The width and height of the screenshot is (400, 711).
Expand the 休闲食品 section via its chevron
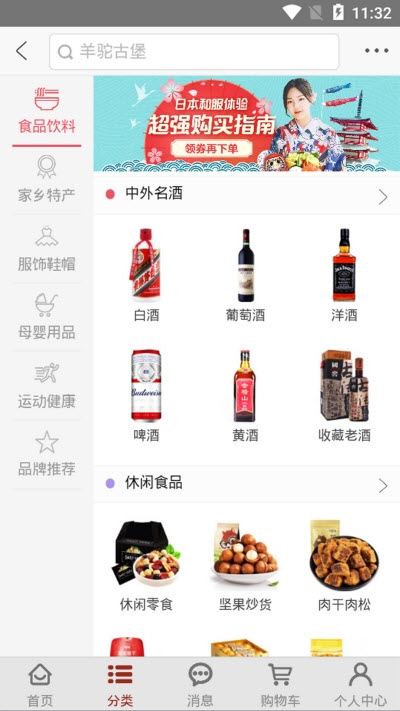pyautogui.click(x=383, y=486)
